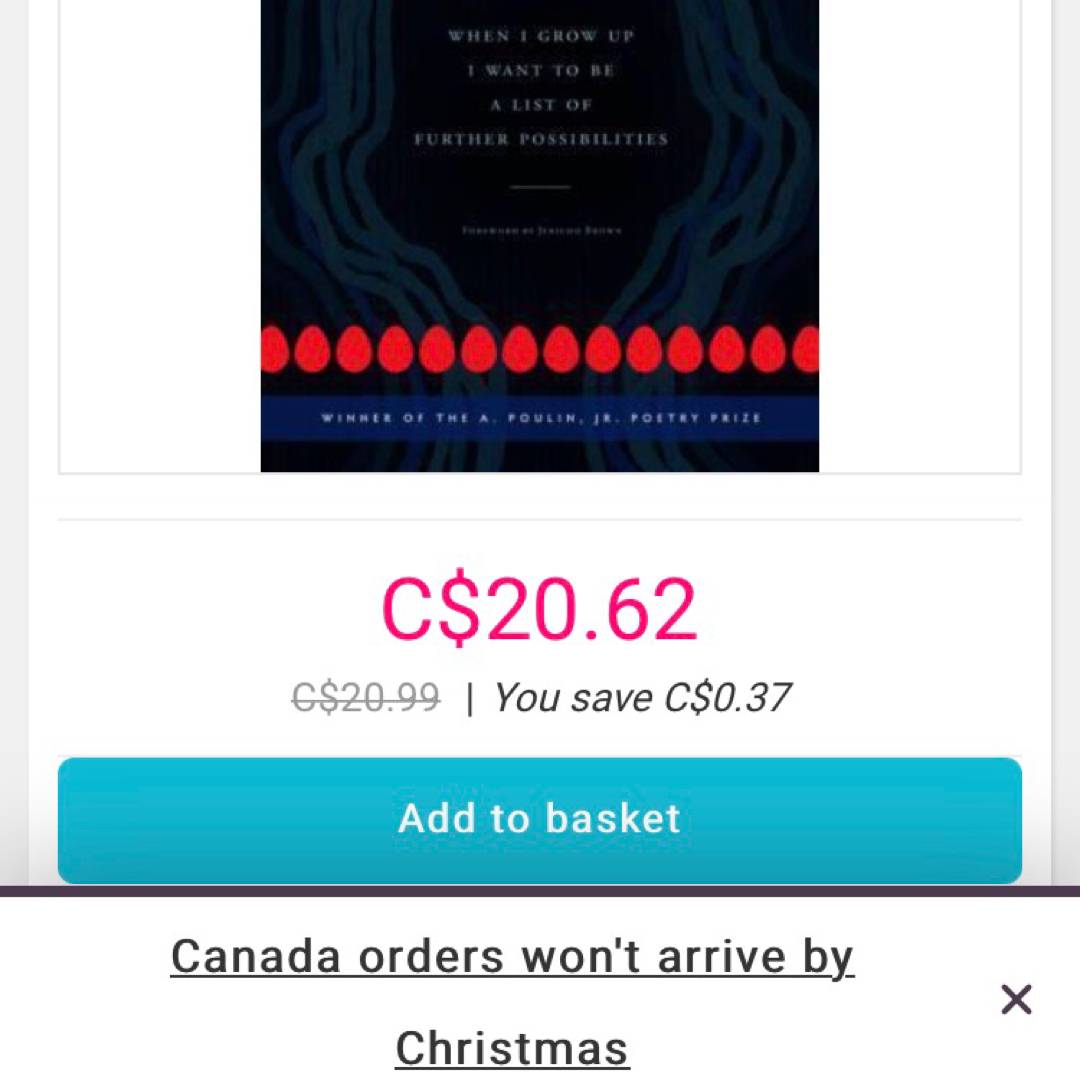
Task: Add the book to basket
Action: coord(540,820)
